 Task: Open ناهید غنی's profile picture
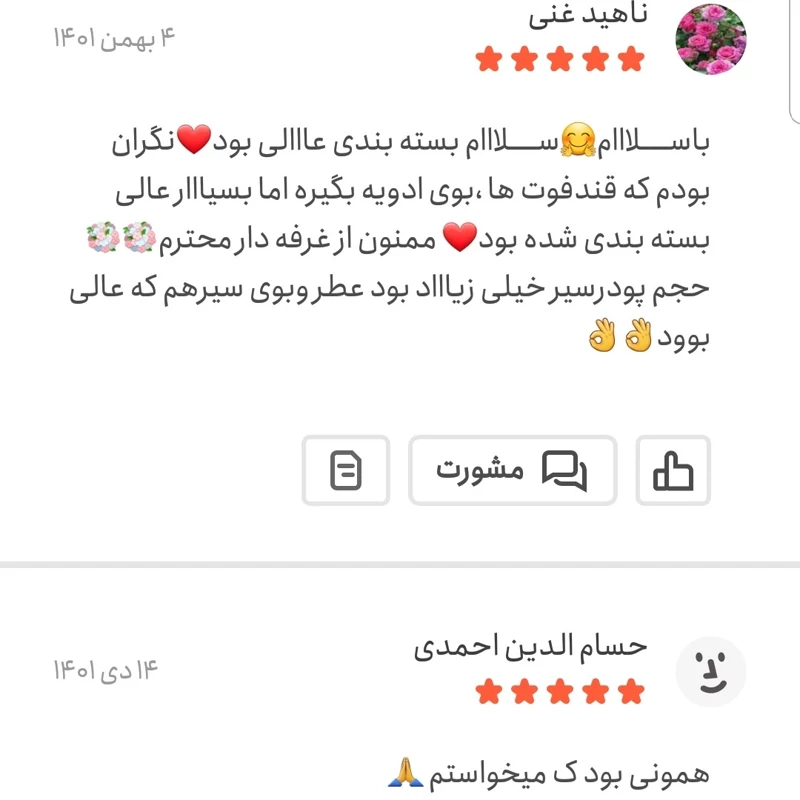tap(711, 39)
